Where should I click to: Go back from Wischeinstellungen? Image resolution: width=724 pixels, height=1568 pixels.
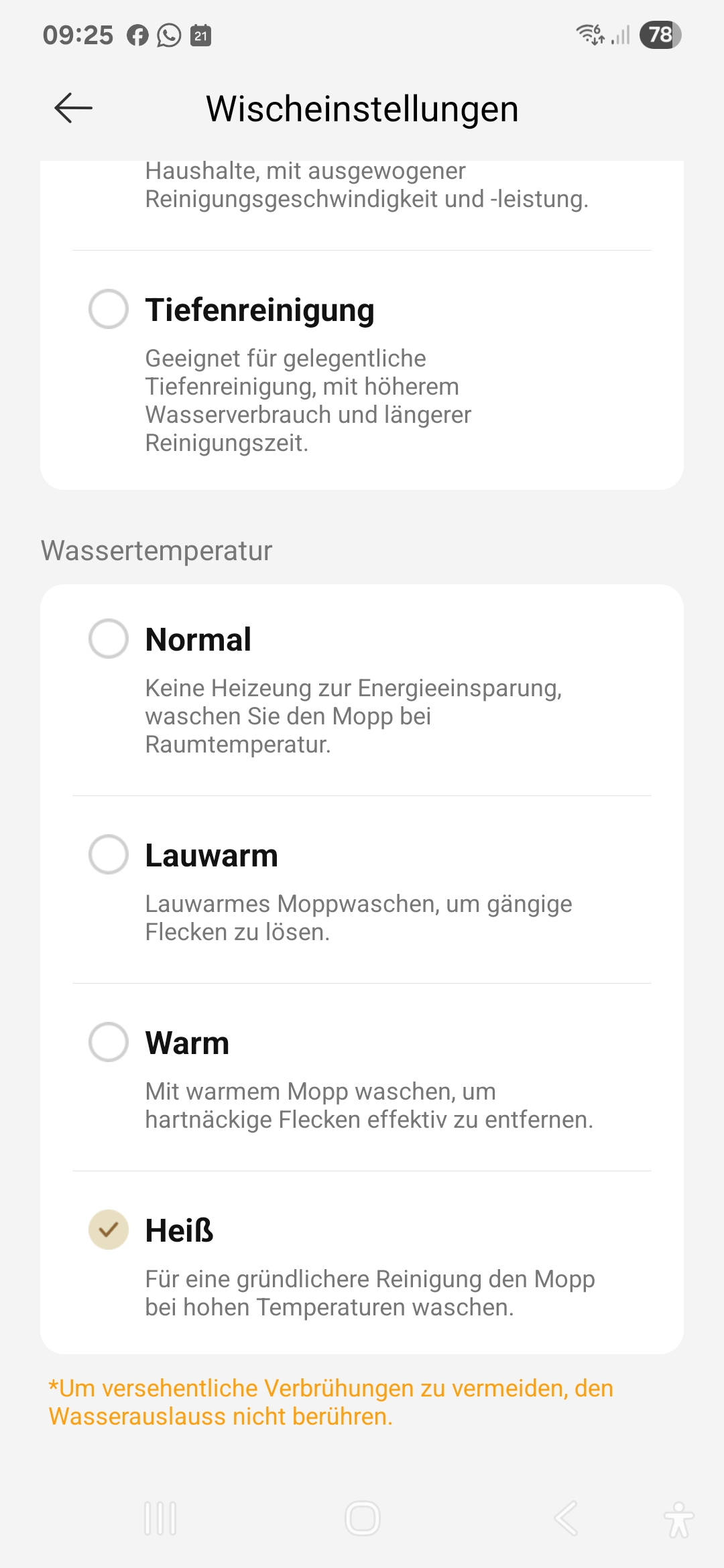[x=73, y=108]
